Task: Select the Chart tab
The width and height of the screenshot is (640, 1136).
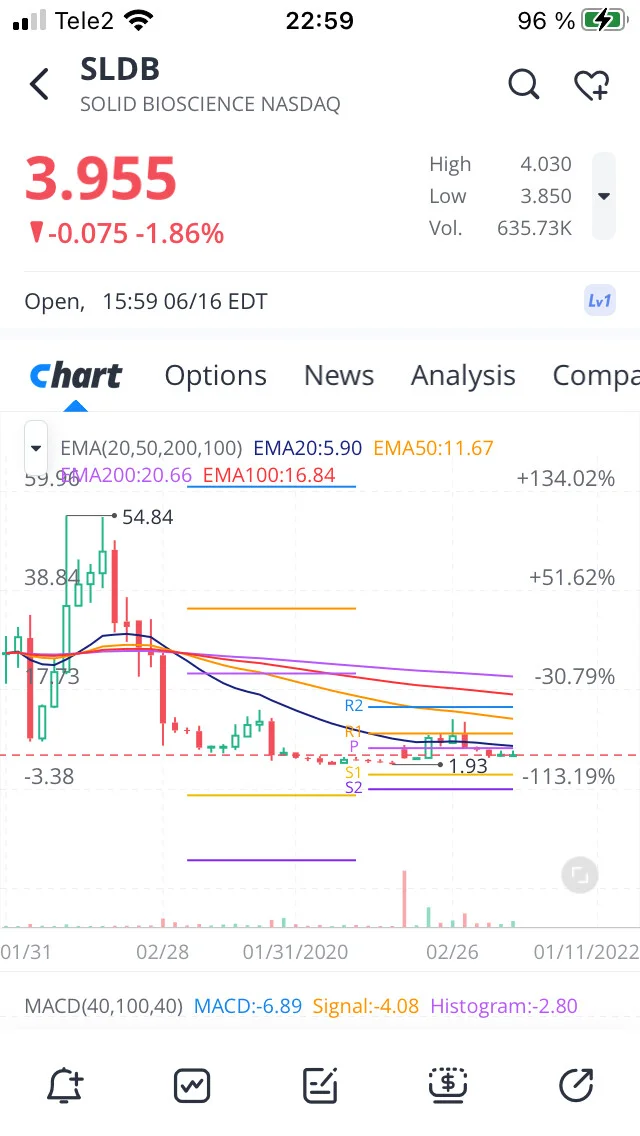Action: [76, 375]
